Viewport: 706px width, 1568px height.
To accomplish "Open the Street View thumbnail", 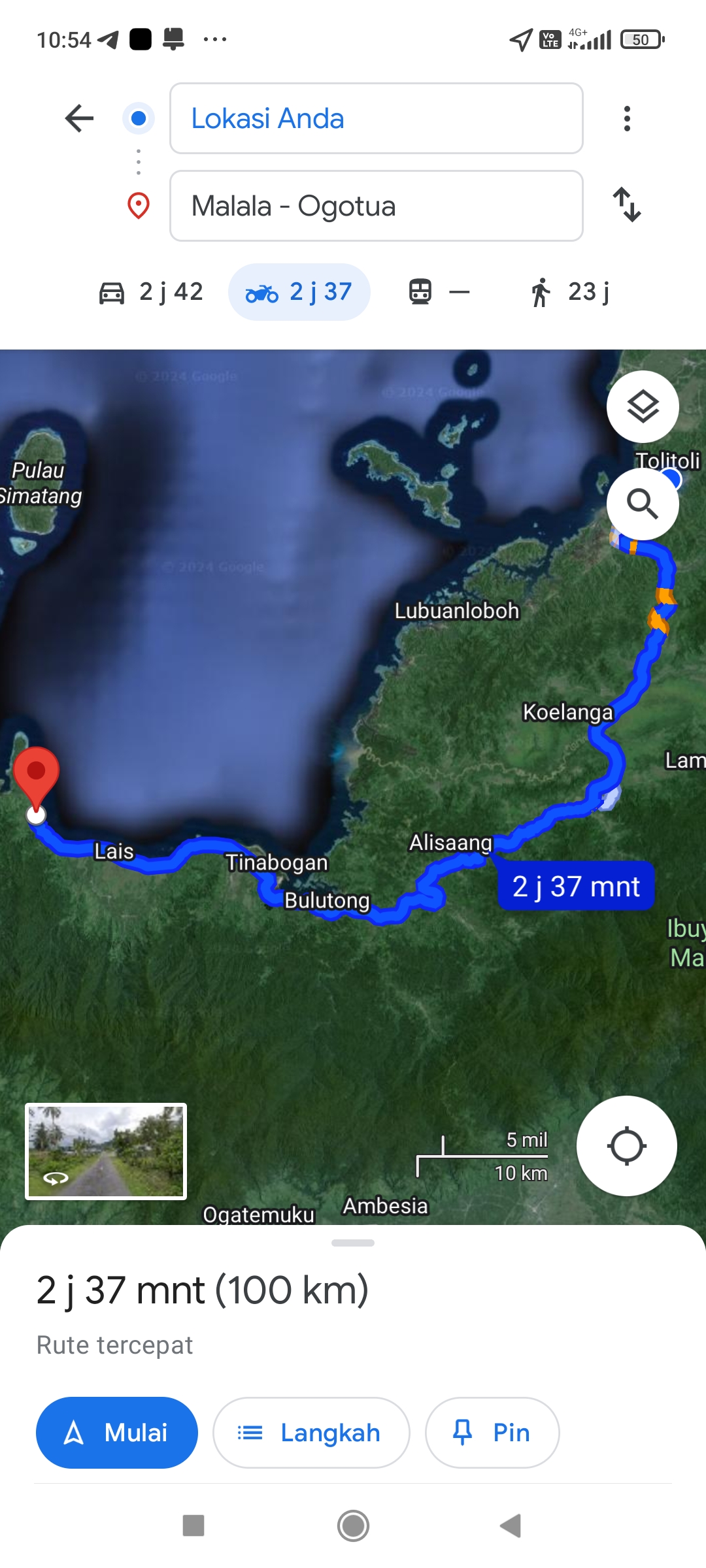I will pos(106,1152).
